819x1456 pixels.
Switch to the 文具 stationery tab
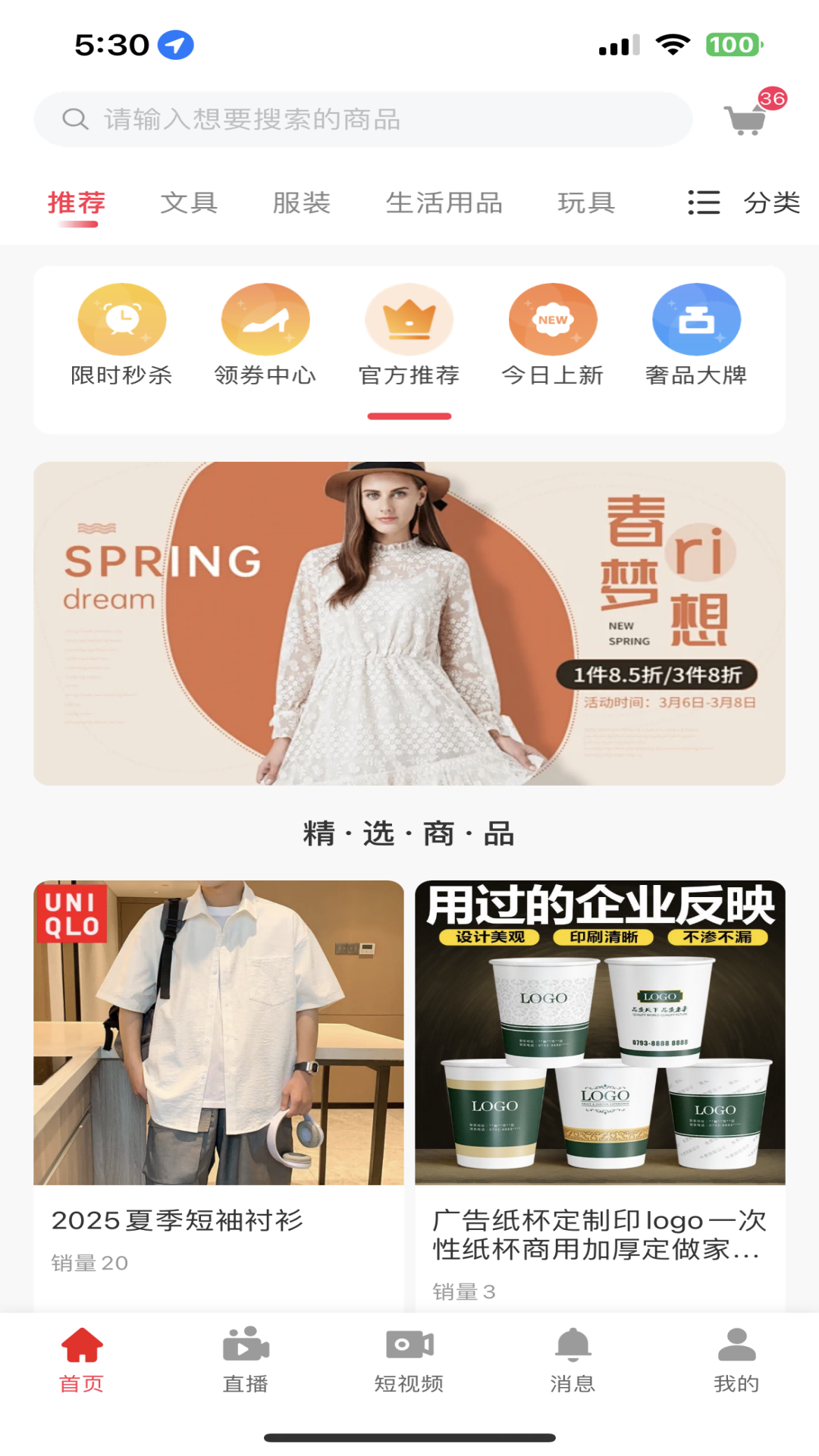pyautogui.click(x=190, y=202)
